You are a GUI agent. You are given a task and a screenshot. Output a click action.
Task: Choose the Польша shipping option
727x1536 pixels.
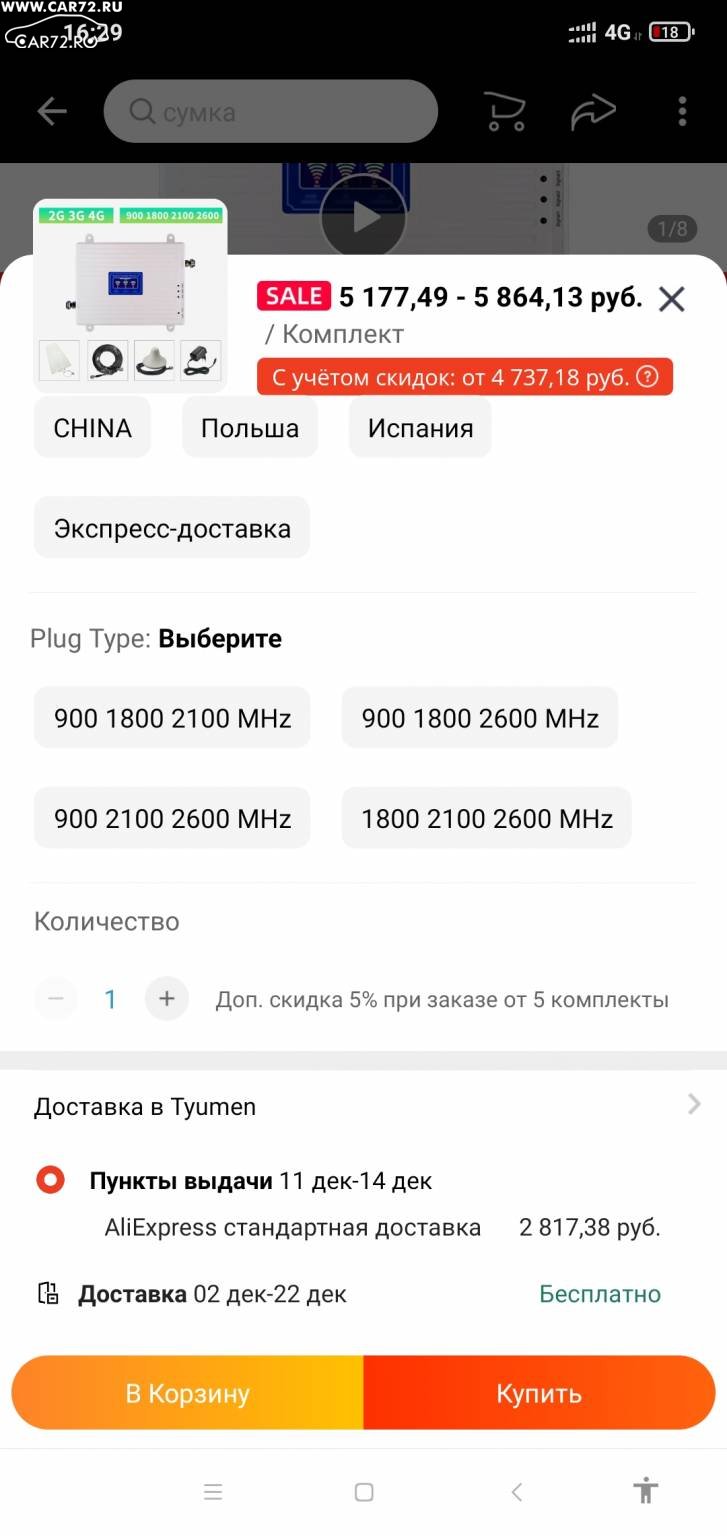tap(250, 428)
